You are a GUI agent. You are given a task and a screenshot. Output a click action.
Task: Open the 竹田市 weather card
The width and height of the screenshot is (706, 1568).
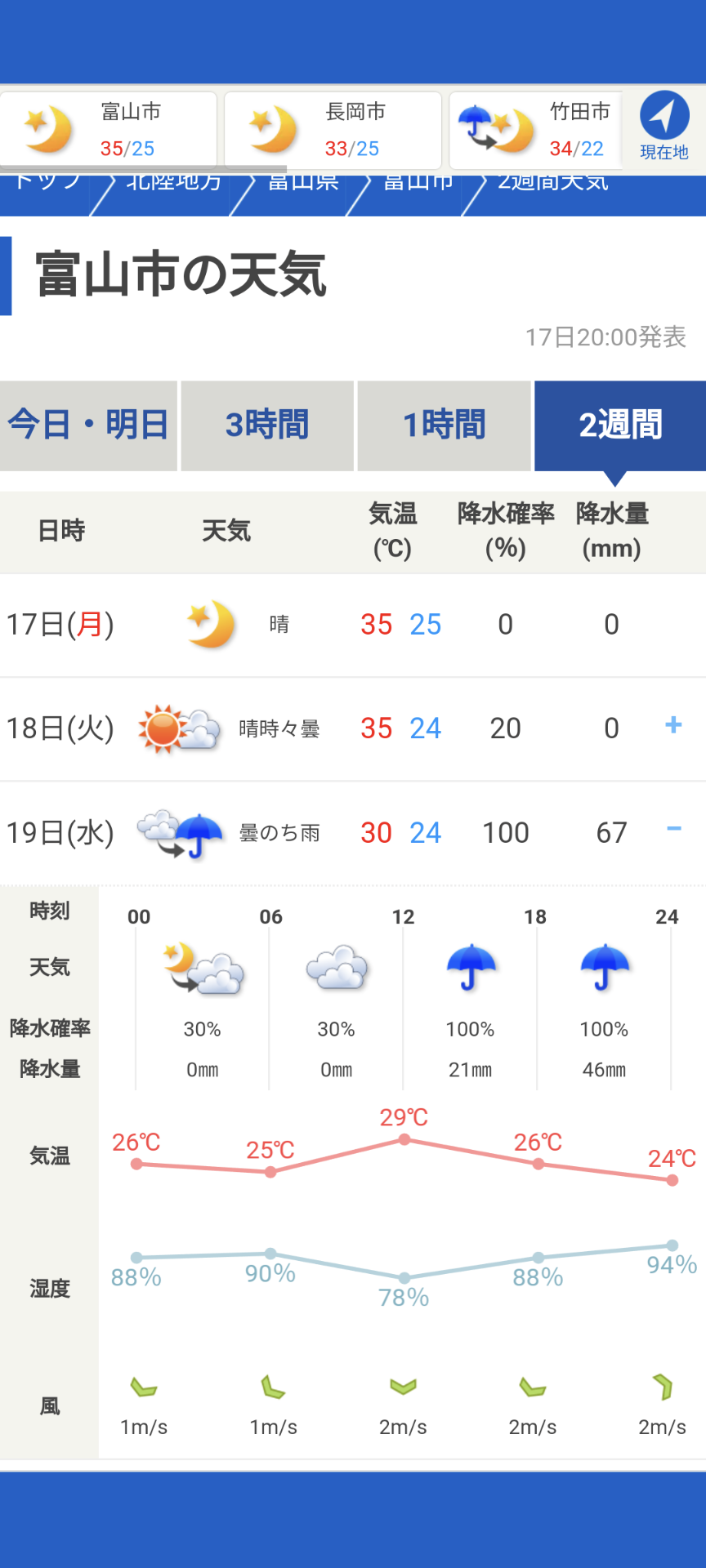coord(536,130)
